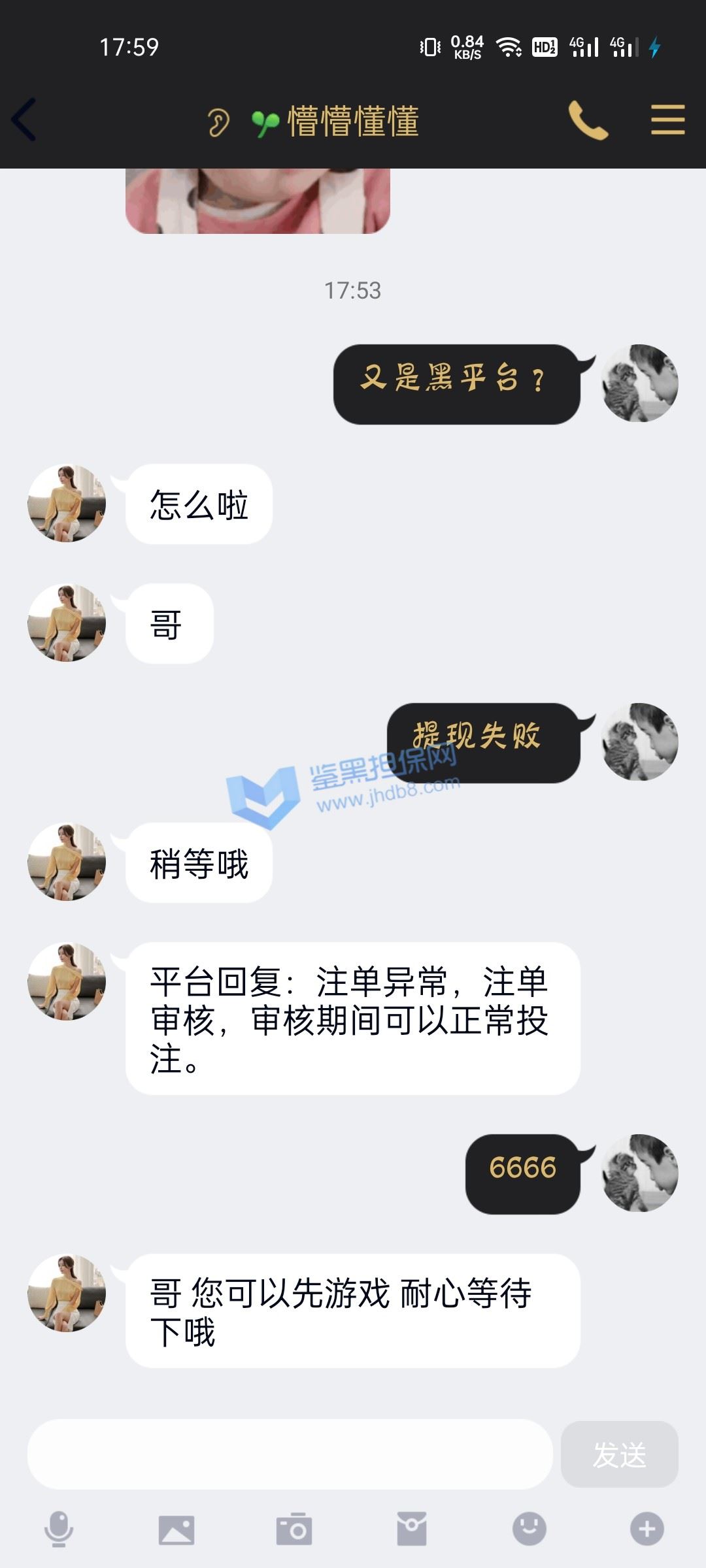Focus the message input field

point(290,1454)
